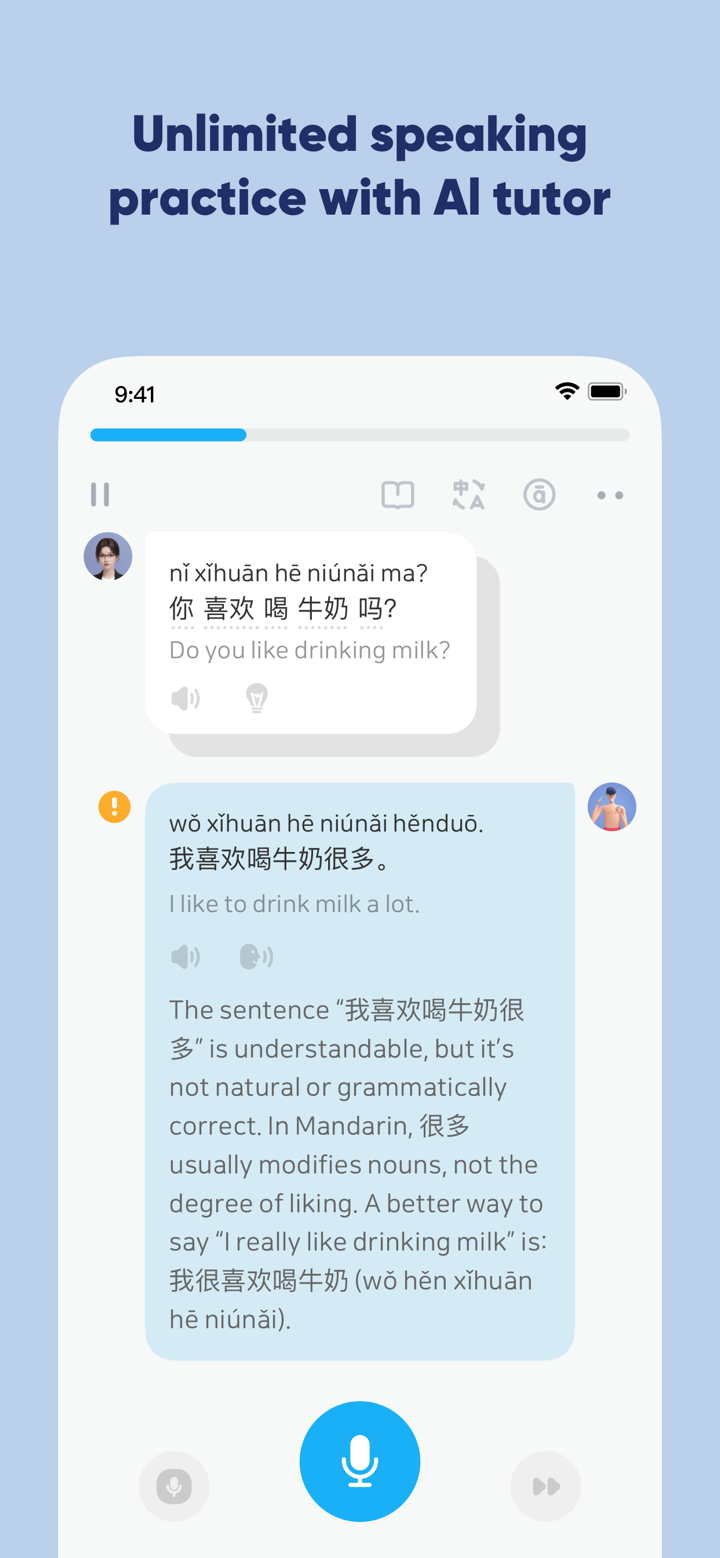720x1558 pixels.
Task: Open the vocabulary dictionary book
Action: pyautogui.click(x=397, y=494)
